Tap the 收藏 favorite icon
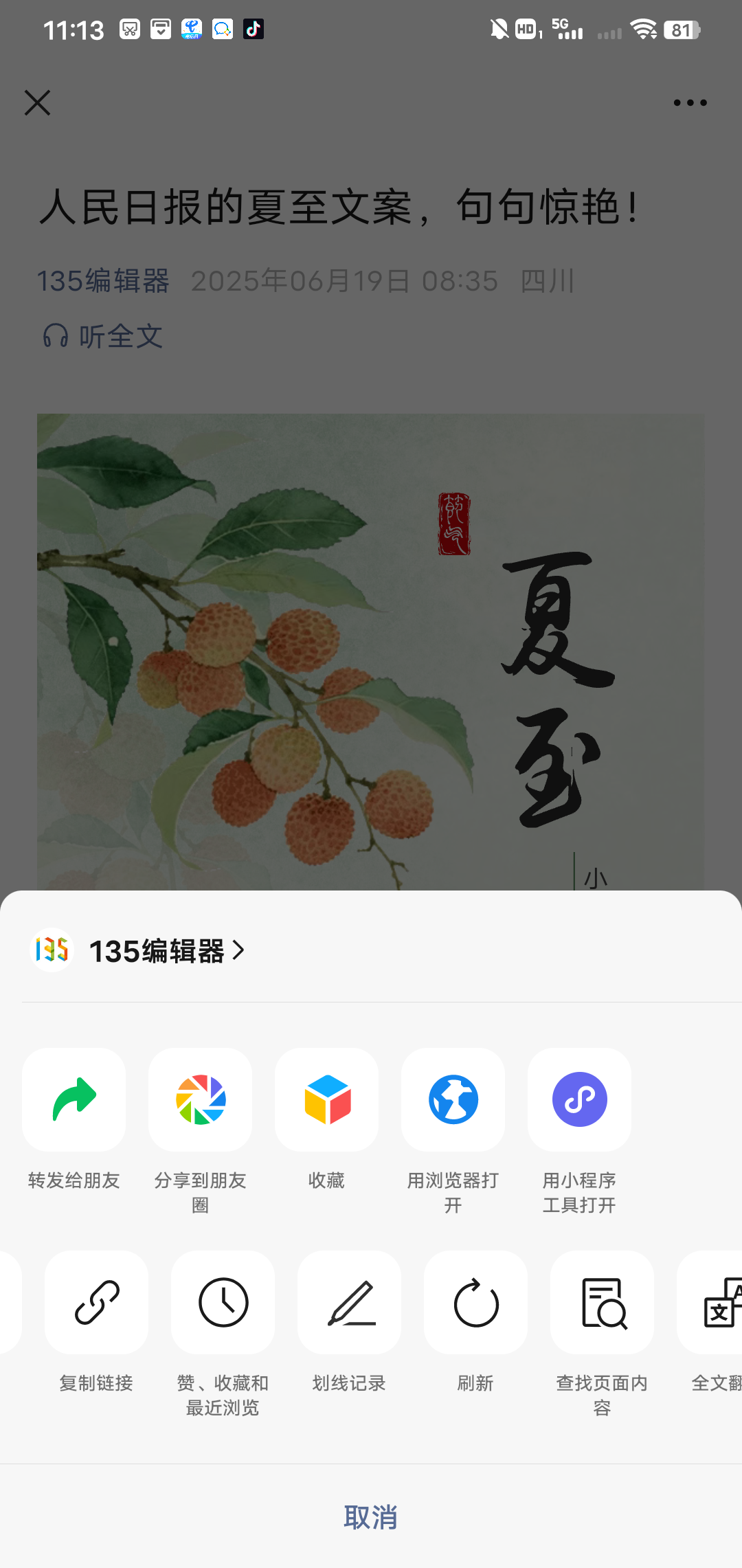 [326, 1099]
